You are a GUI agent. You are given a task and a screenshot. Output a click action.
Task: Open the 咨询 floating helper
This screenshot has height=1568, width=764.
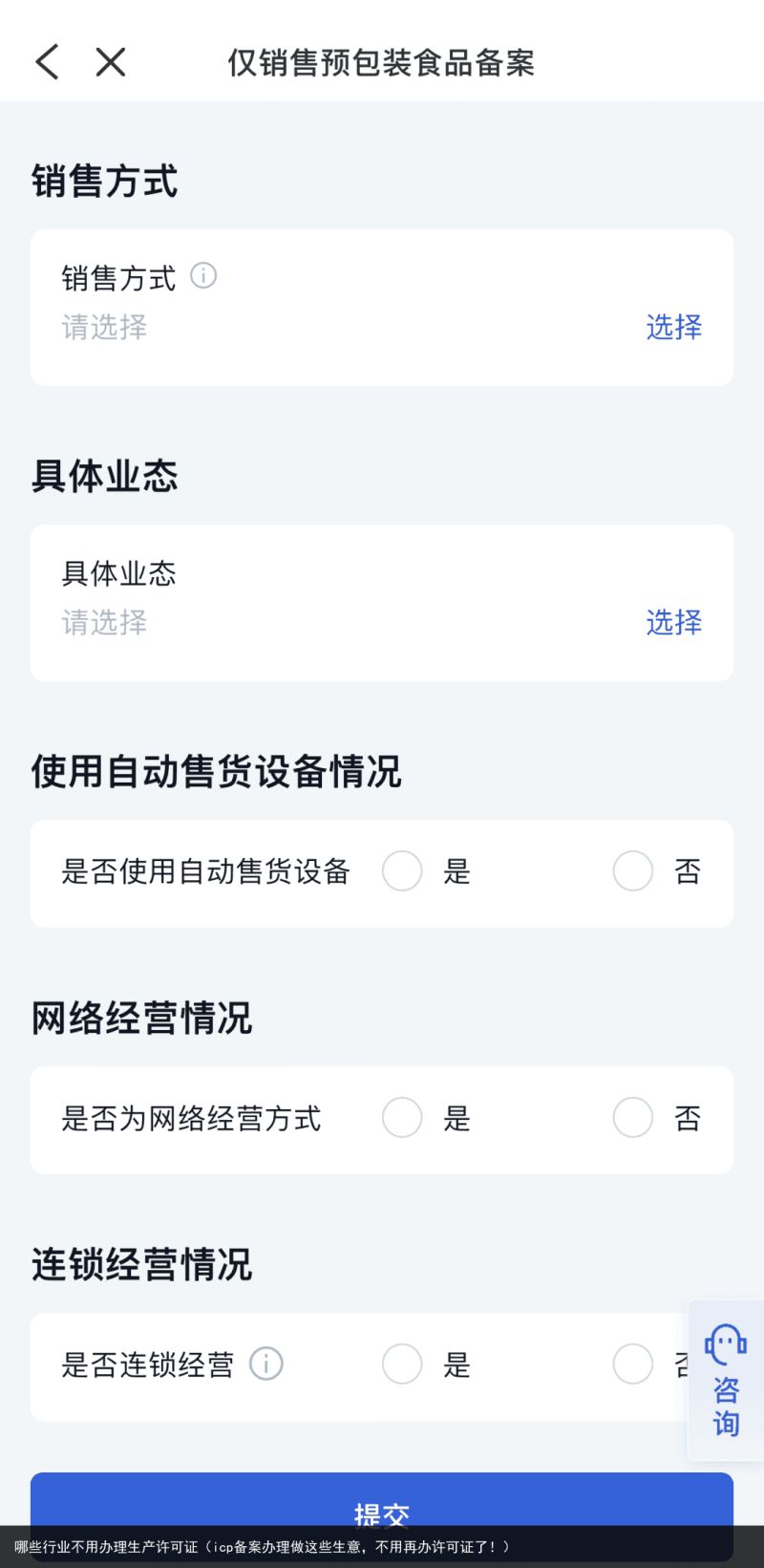coord(726,1380)
